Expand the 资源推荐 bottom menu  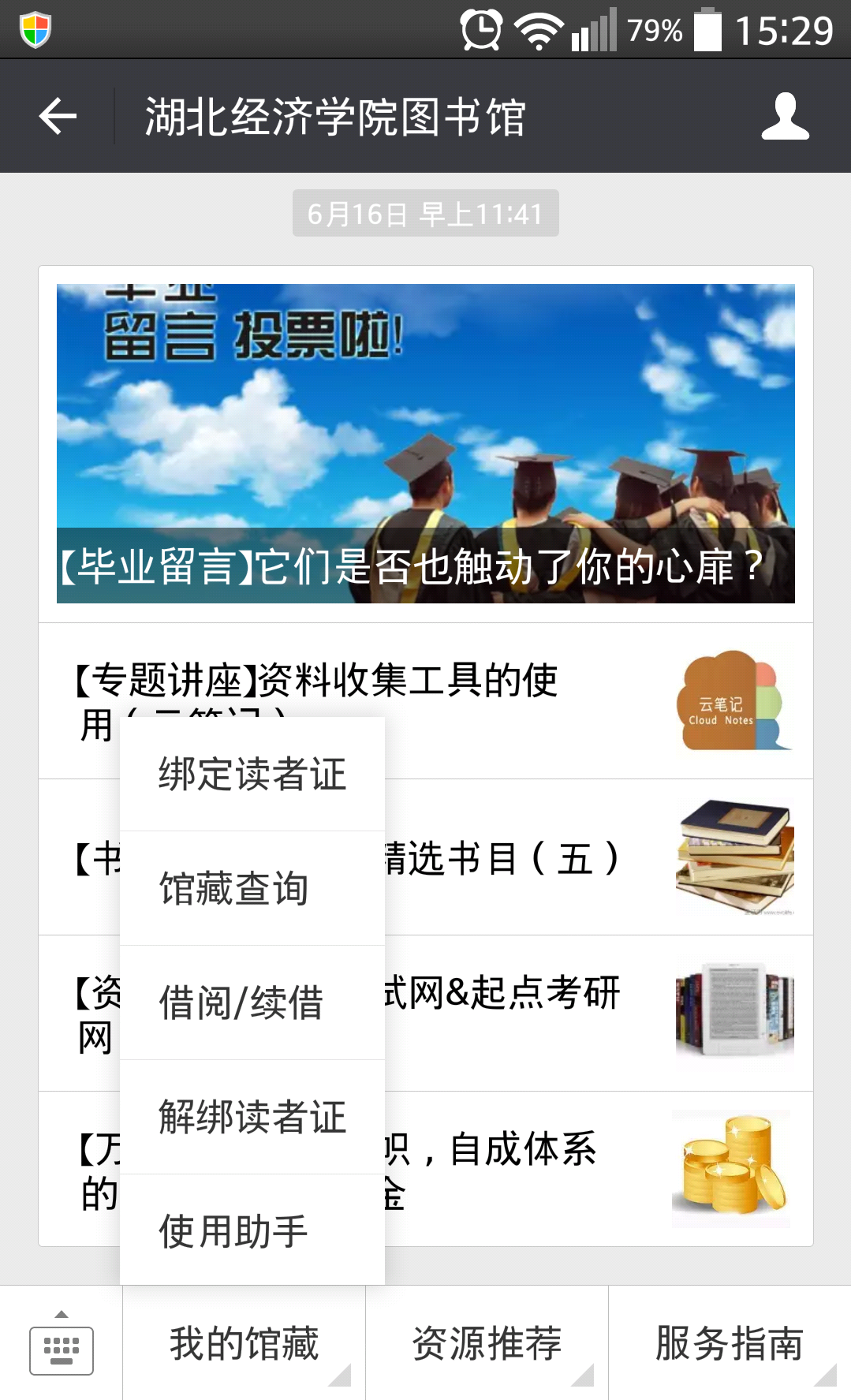coord(487,1343)
